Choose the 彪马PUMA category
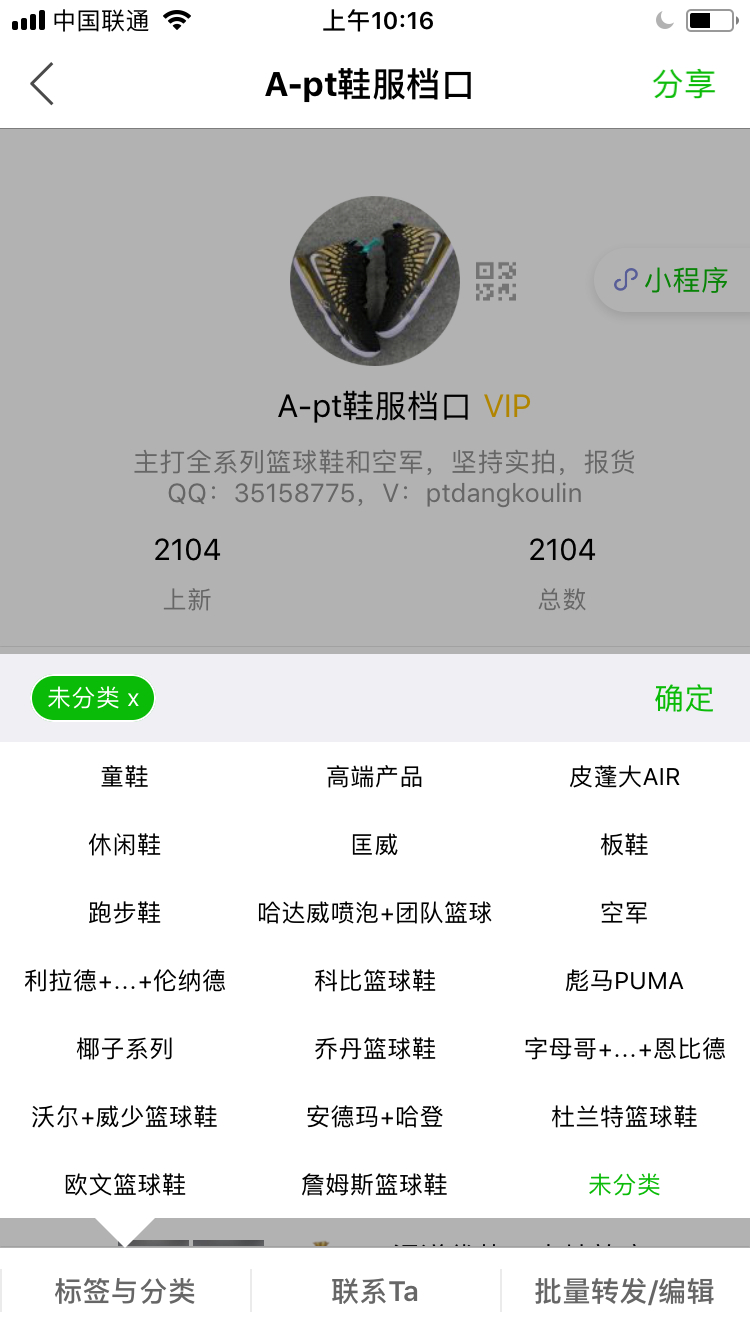750x1334 pixels. point(625,981)
